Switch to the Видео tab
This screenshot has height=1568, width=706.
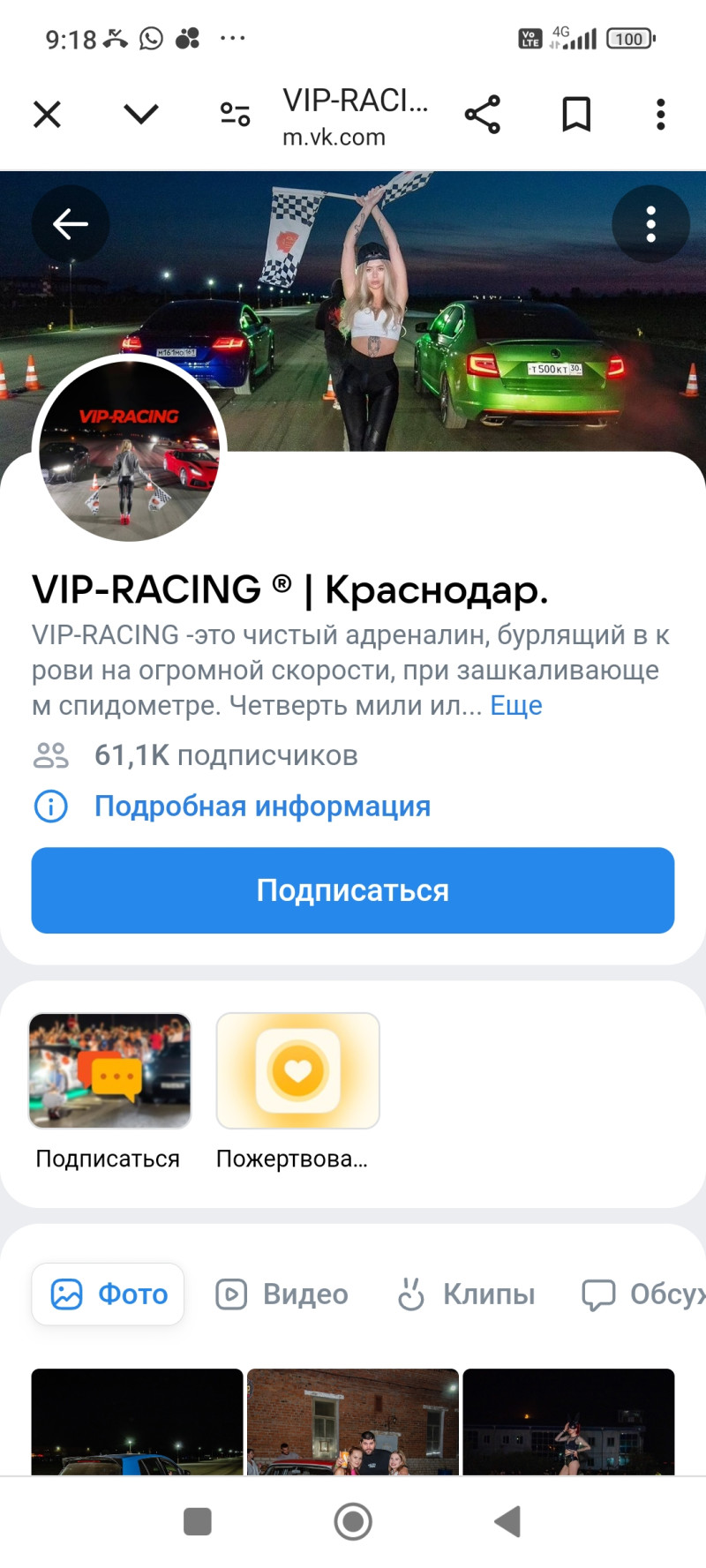(283, 1294)
